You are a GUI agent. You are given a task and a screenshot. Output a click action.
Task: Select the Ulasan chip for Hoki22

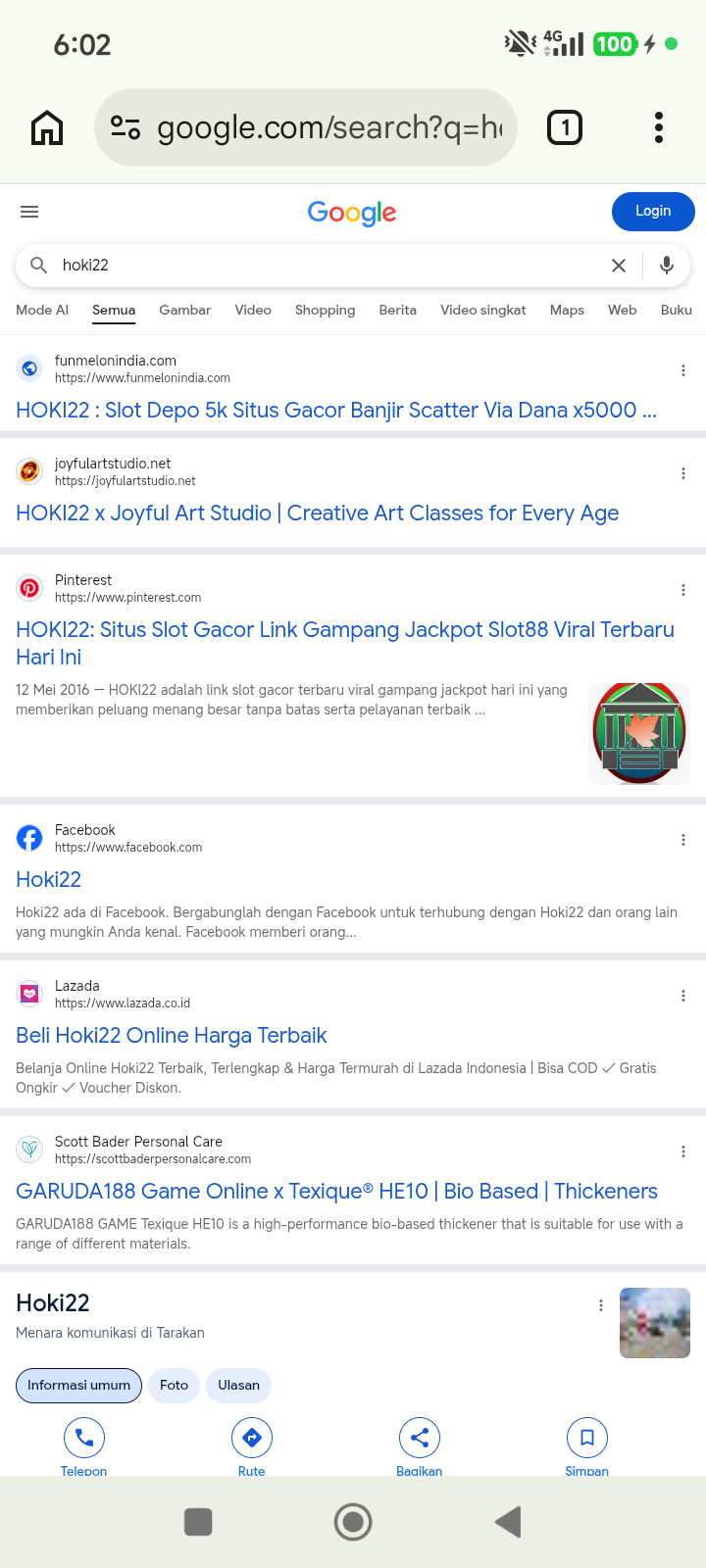coord(239,1386)
